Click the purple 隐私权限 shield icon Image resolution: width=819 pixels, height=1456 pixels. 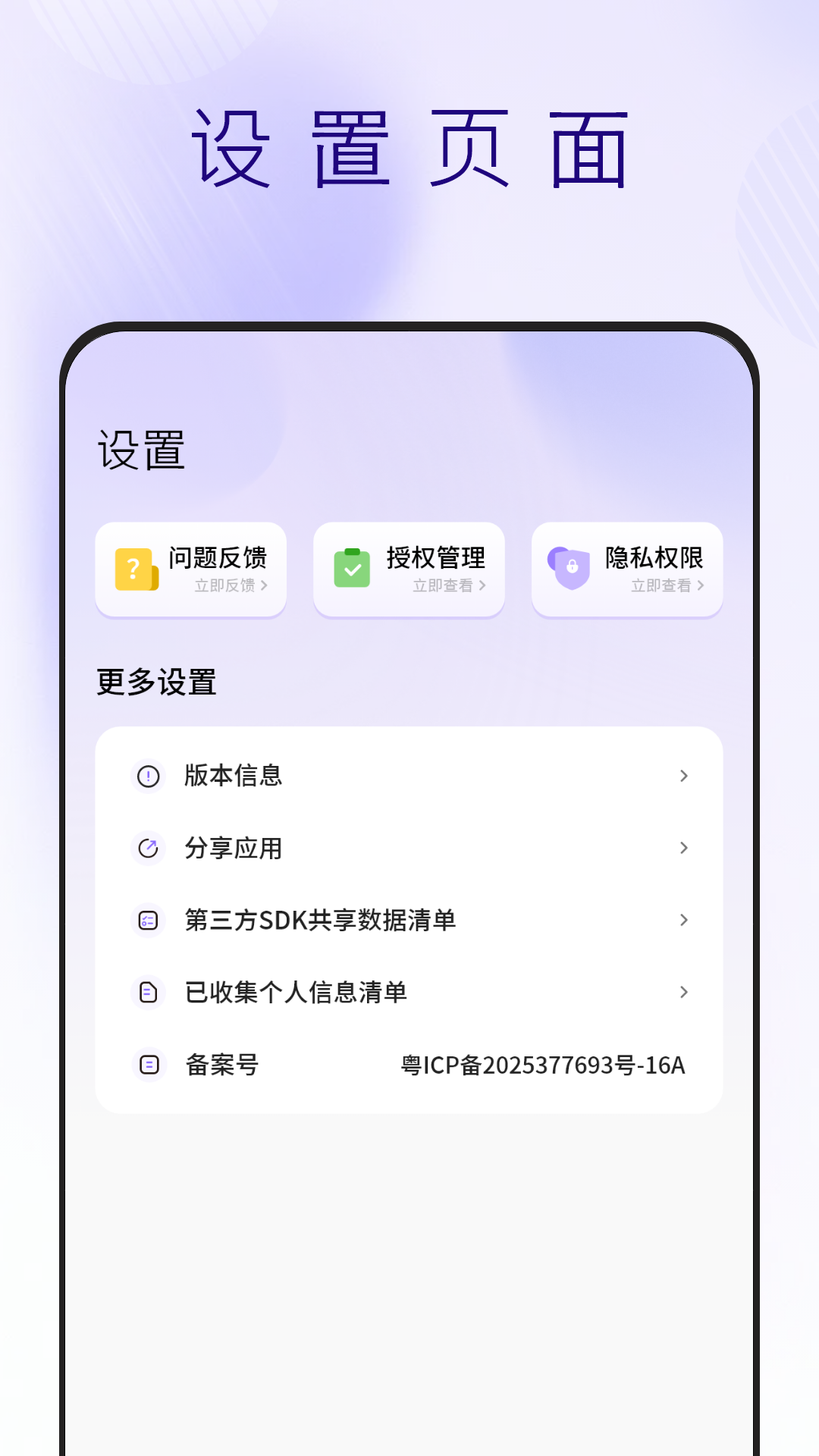[x=570, y=567]
